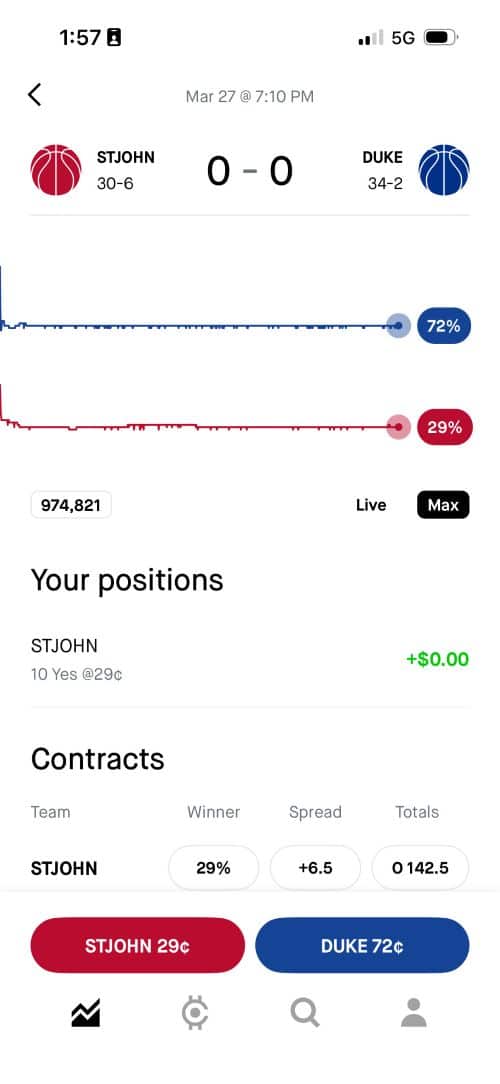Switch the chart to Live view
Image resolution: width=500 pixels, height=1084 pixels.
pos(371,505)
